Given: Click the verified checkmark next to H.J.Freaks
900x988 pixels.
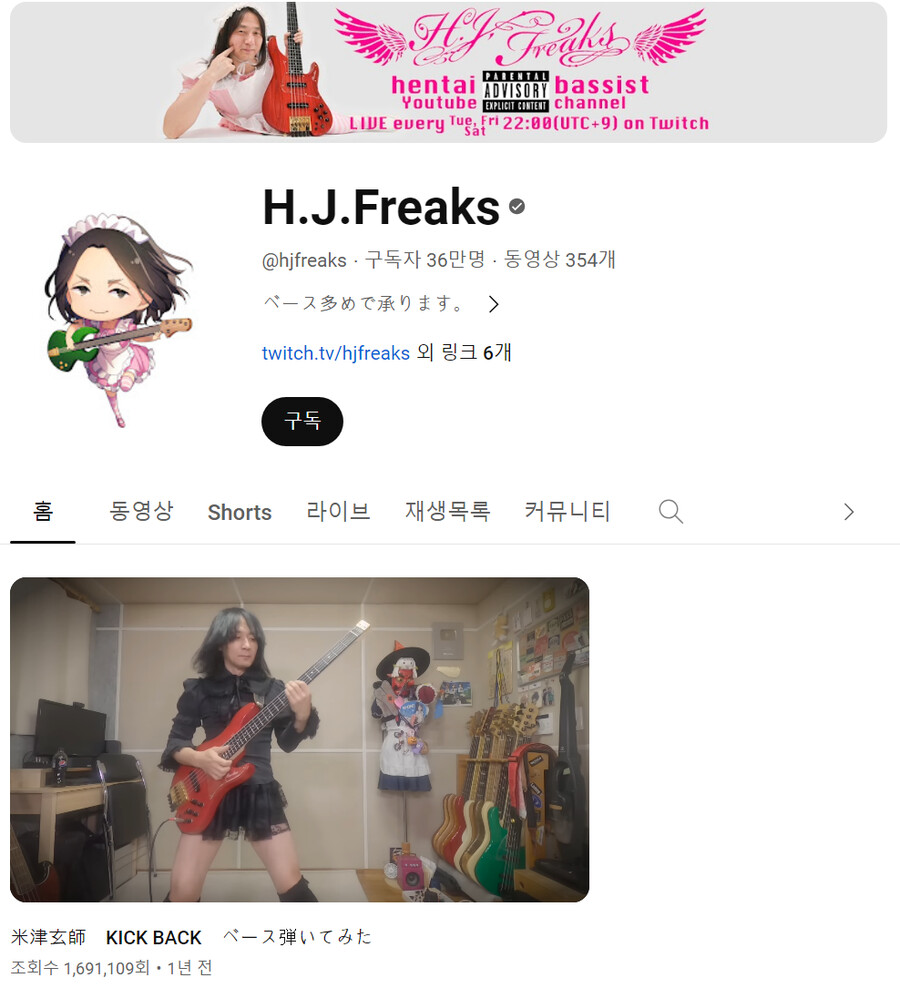Looking at the screenshot, I should (x=516, y=206).
